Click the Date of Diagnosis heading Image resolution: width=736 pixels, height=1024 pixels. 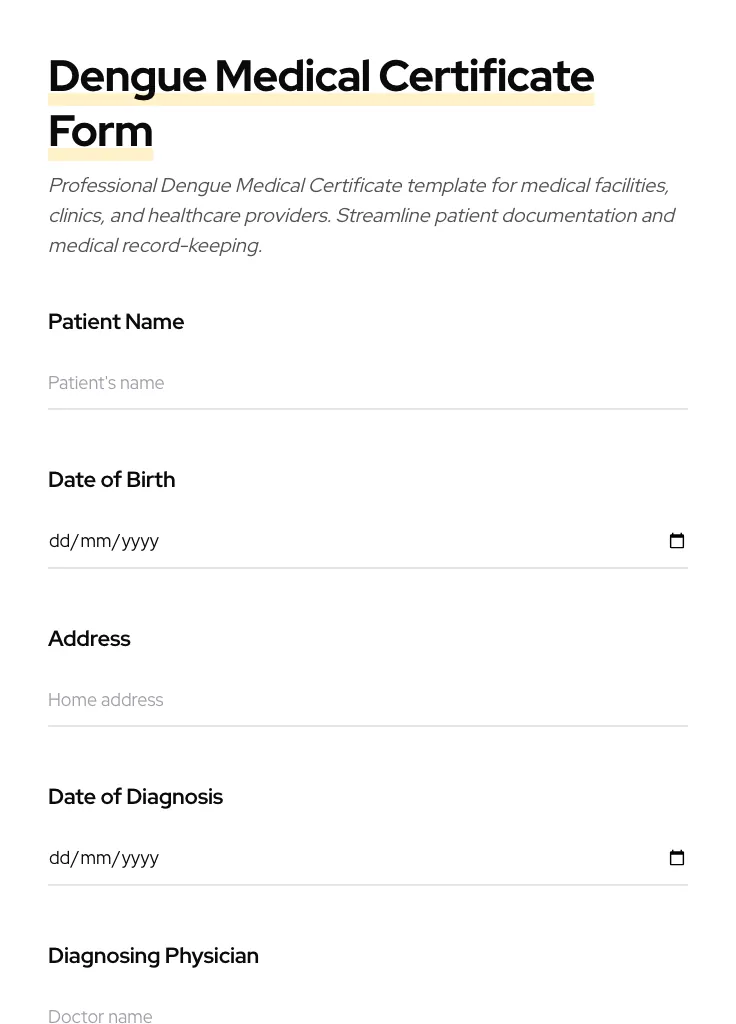(x=135, y=796)
